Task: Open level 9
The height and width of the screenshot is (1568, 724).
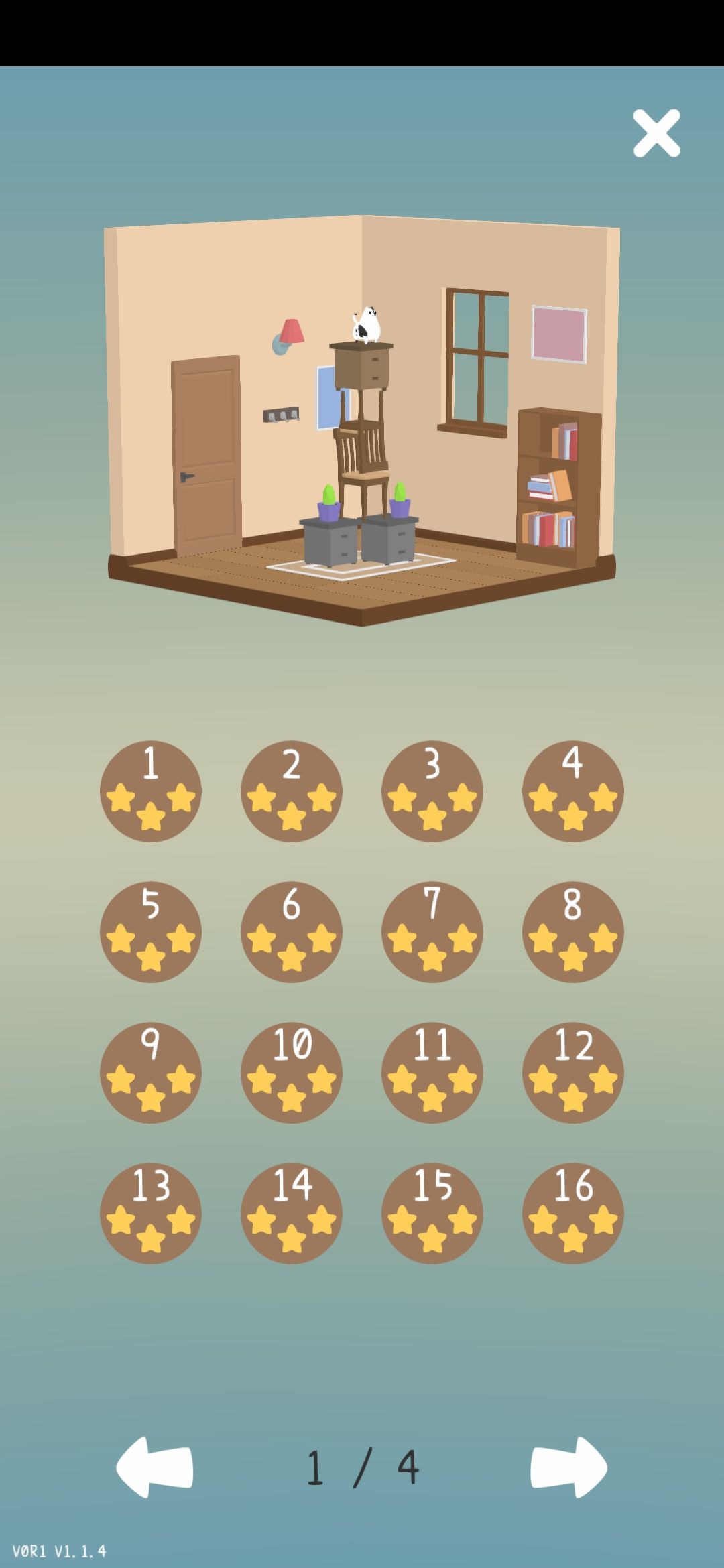Action: pos(151,1073)
